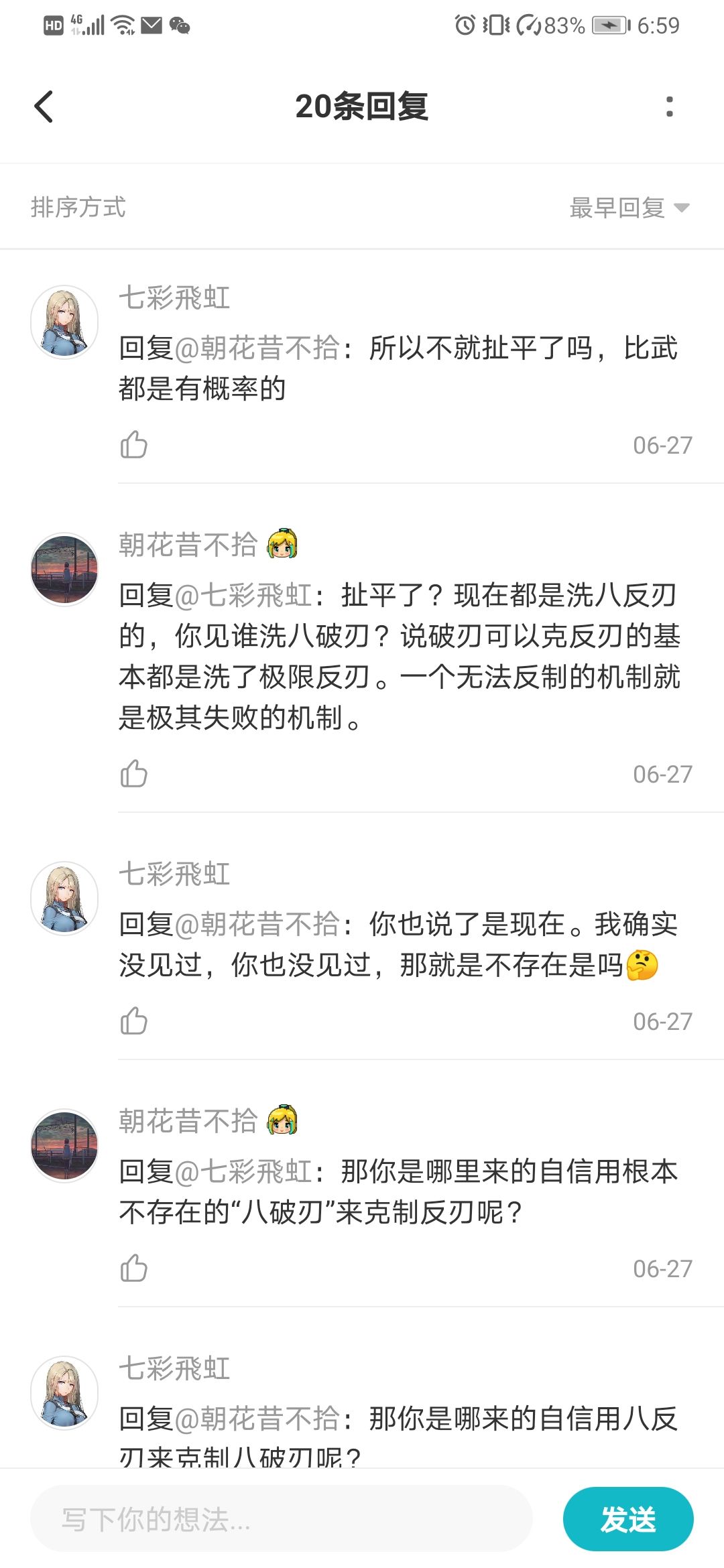Open 朝花昔不拾's avatar on the 扯平了？ reply
The width and height of the screenshot is (724, 1568).
[x=64, y=570]
